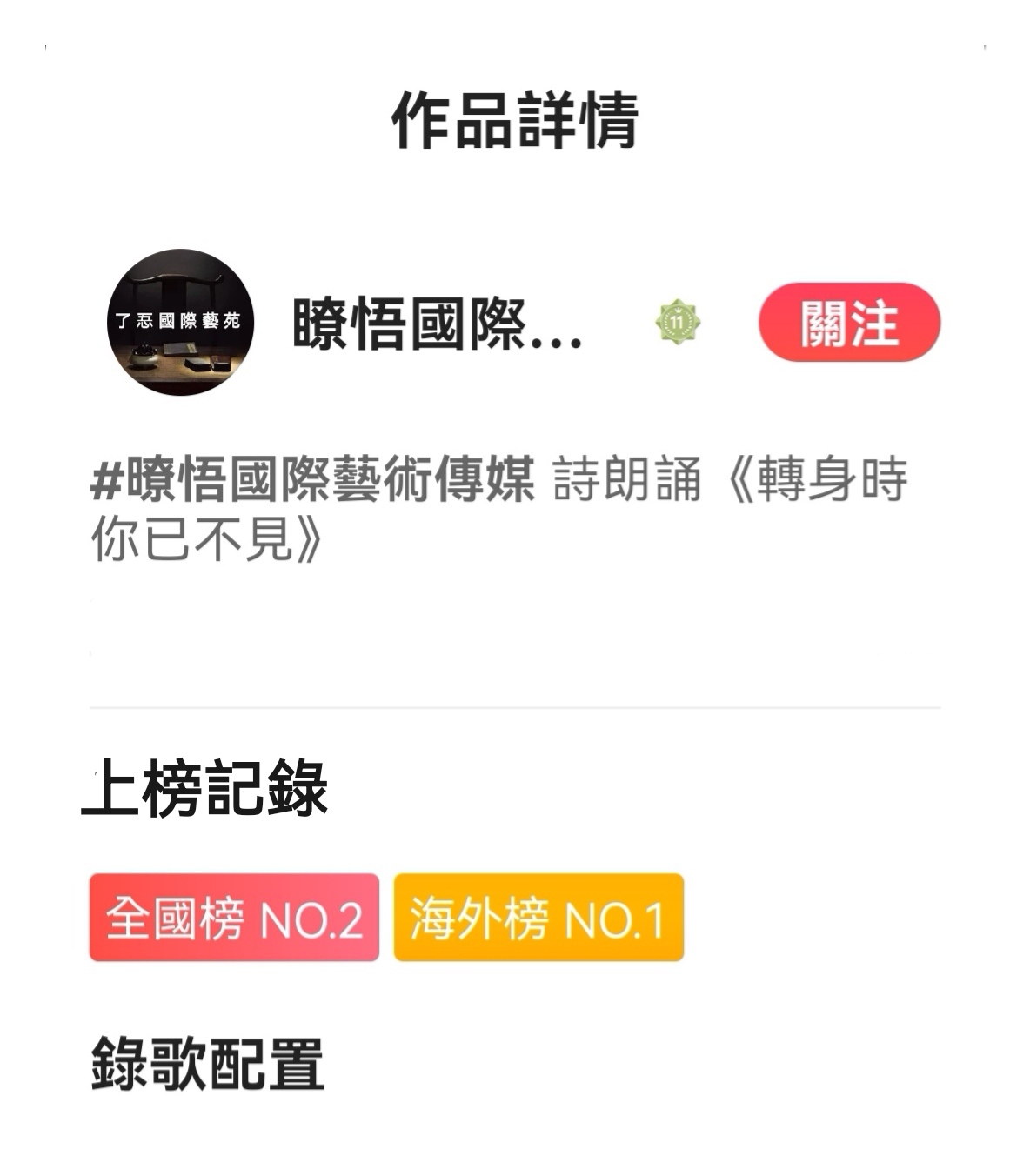Follow the user with the 關注 button
Viewport: 1030px width, 1176px height.
click(849, 322)
